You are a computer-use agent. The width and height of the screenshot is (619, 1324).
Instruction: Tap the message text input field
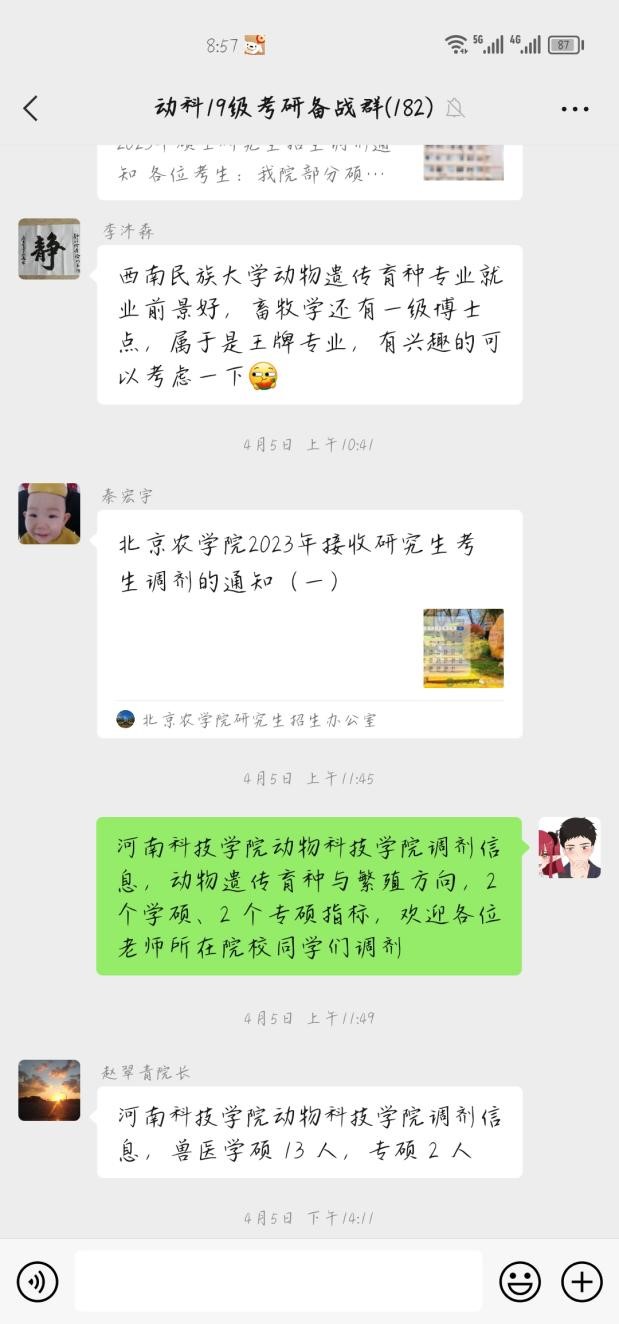[278, 1281]
